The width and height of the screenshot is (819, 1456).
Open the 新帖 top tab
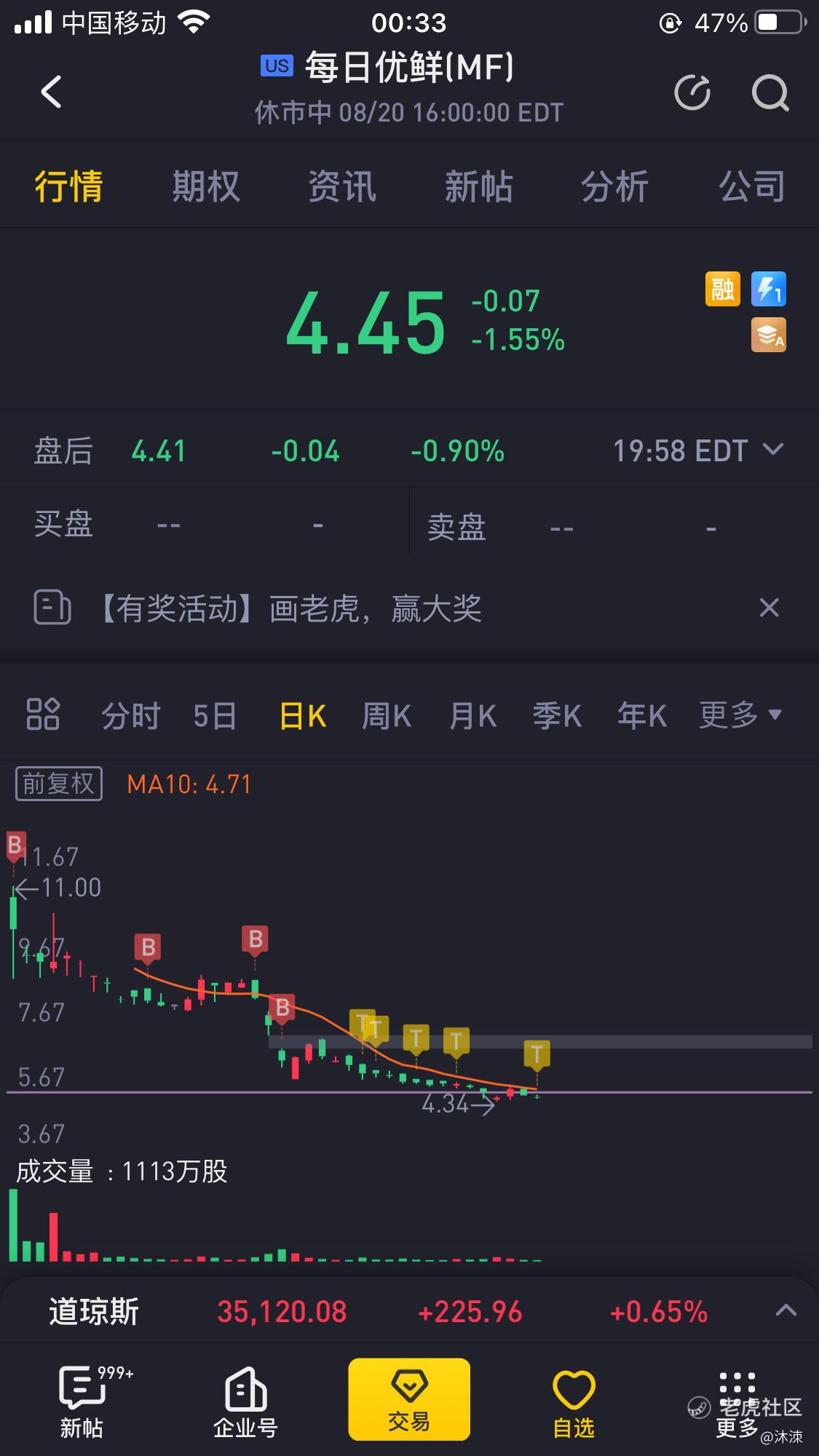click(x=478, y=186)
